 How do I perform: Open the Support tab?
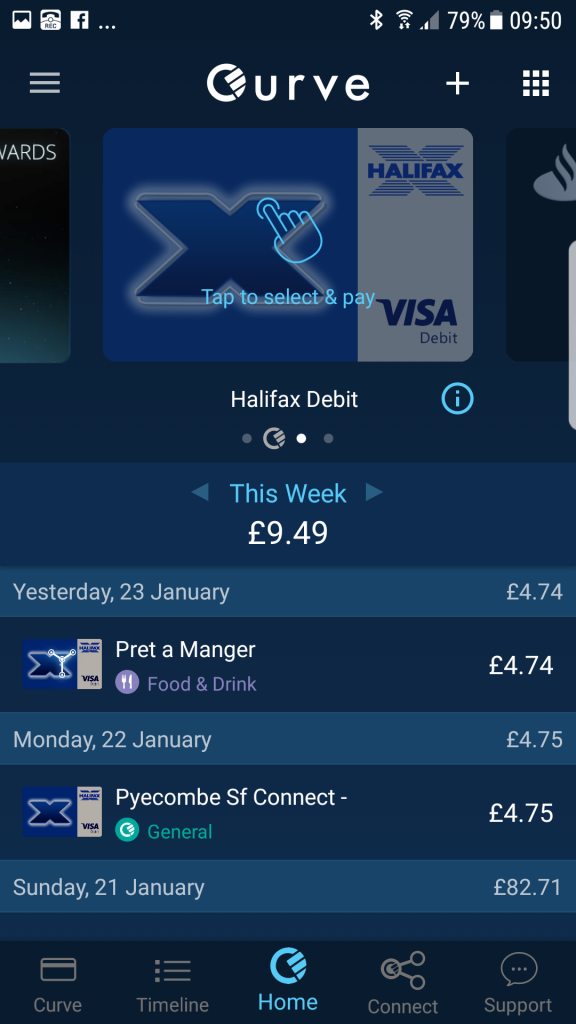coord(518,983)
